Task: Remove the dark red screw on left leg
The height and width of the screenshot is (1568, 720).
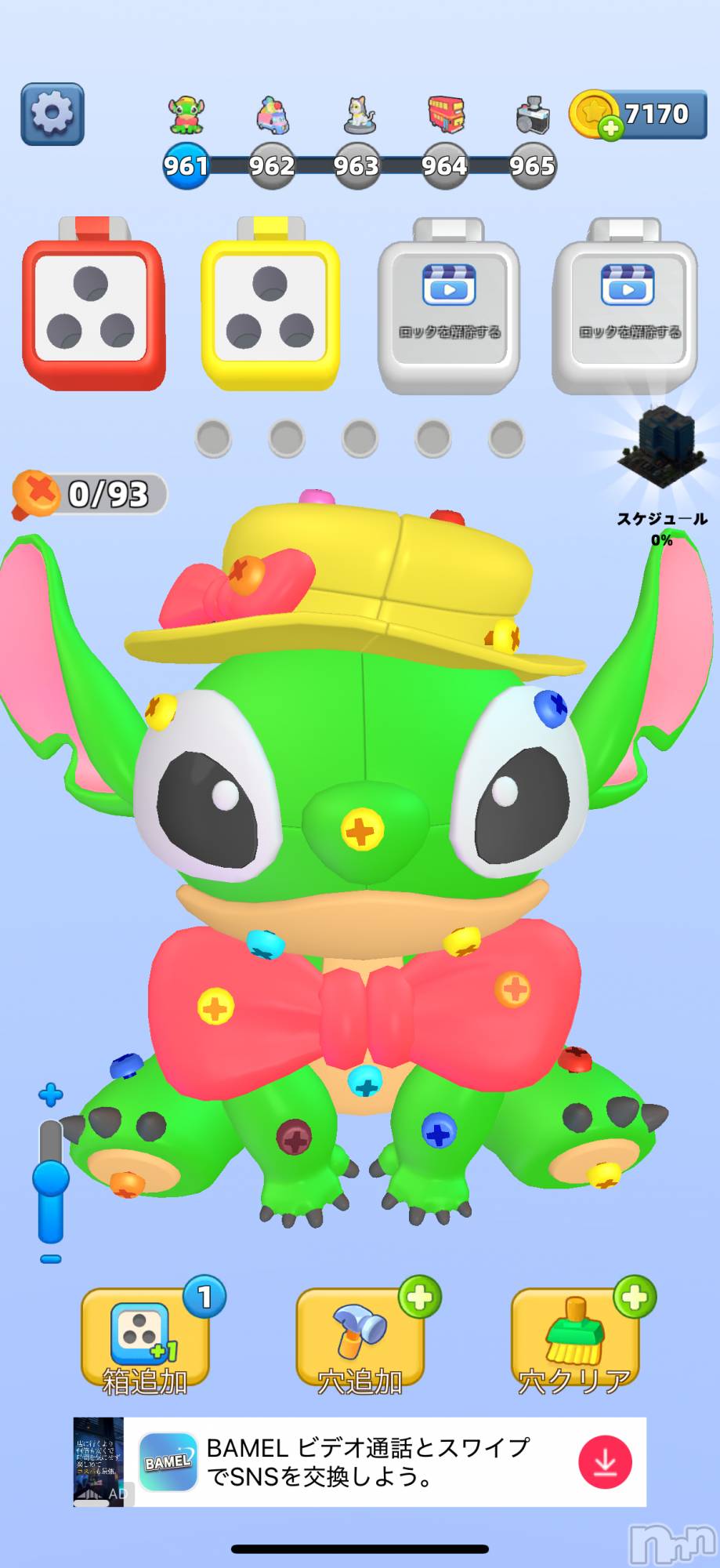Action: [x=295, y=1137]
